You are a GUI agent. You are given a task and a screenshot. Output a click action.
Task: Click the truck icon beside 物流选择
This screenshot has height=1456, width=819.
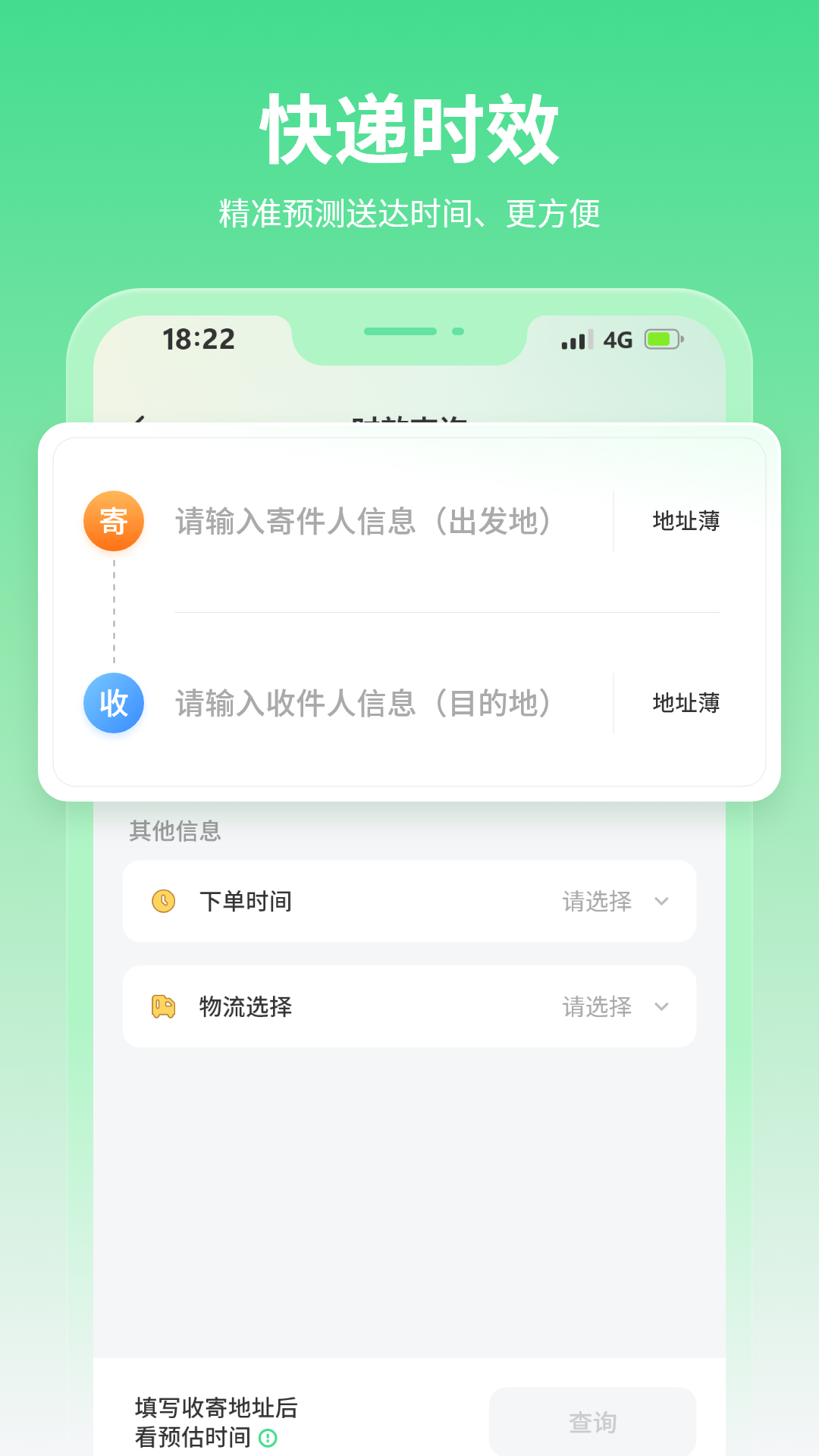(x=162, y=1006)
